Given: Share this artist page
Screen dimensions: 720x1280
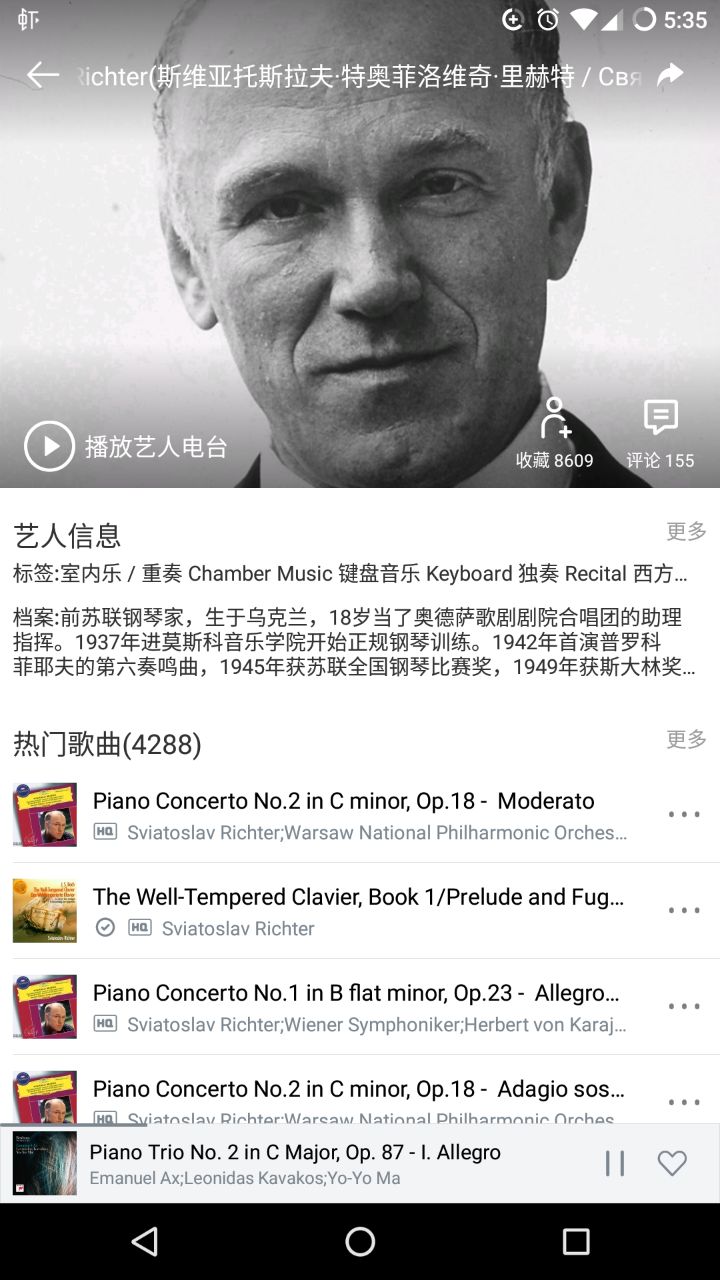Looking at the screenshot, I should coord(670,75).
